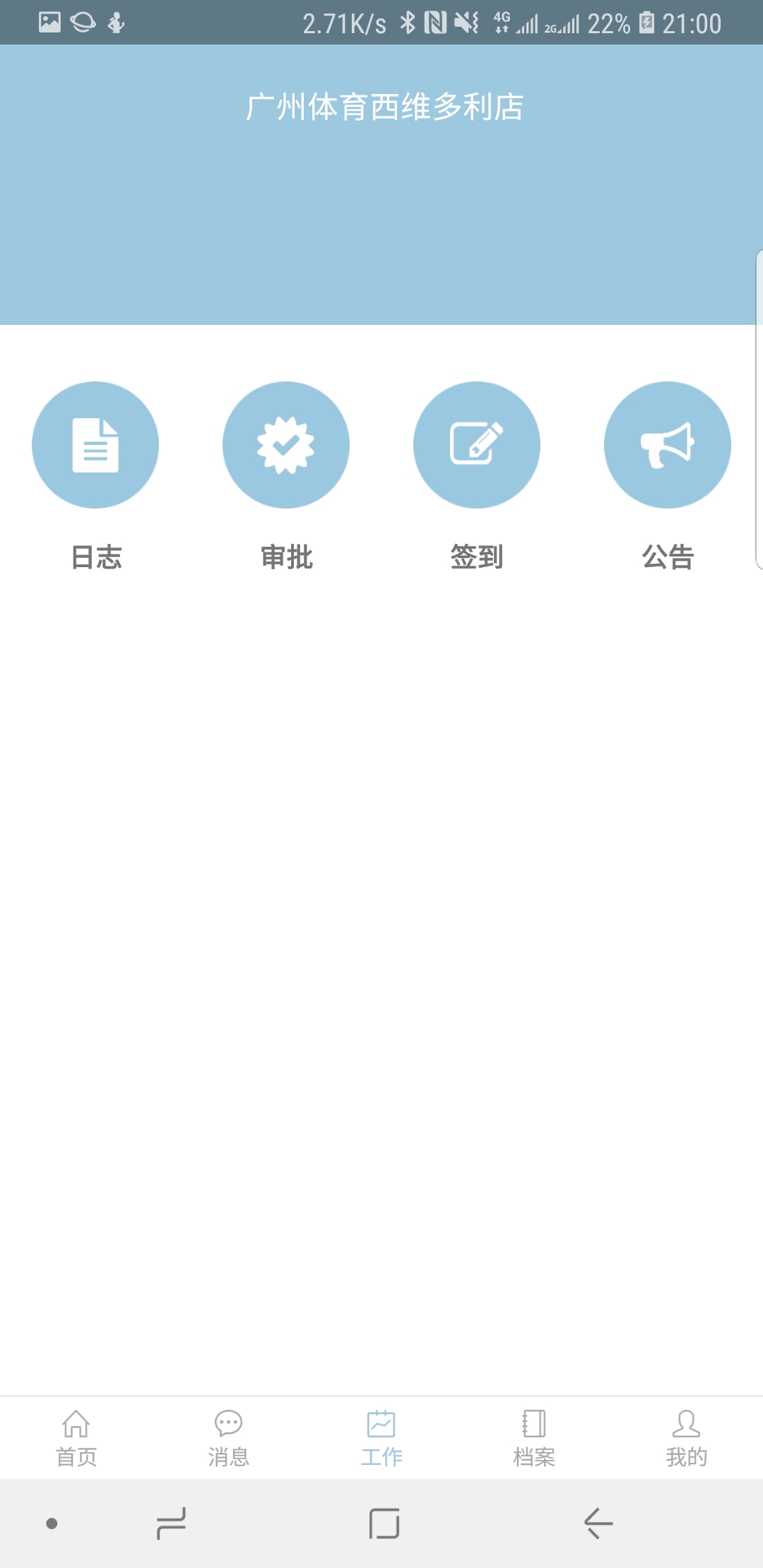763x1568 pixels.
Task: Go to the 消息 messages tab
Action: point(229,1439)
